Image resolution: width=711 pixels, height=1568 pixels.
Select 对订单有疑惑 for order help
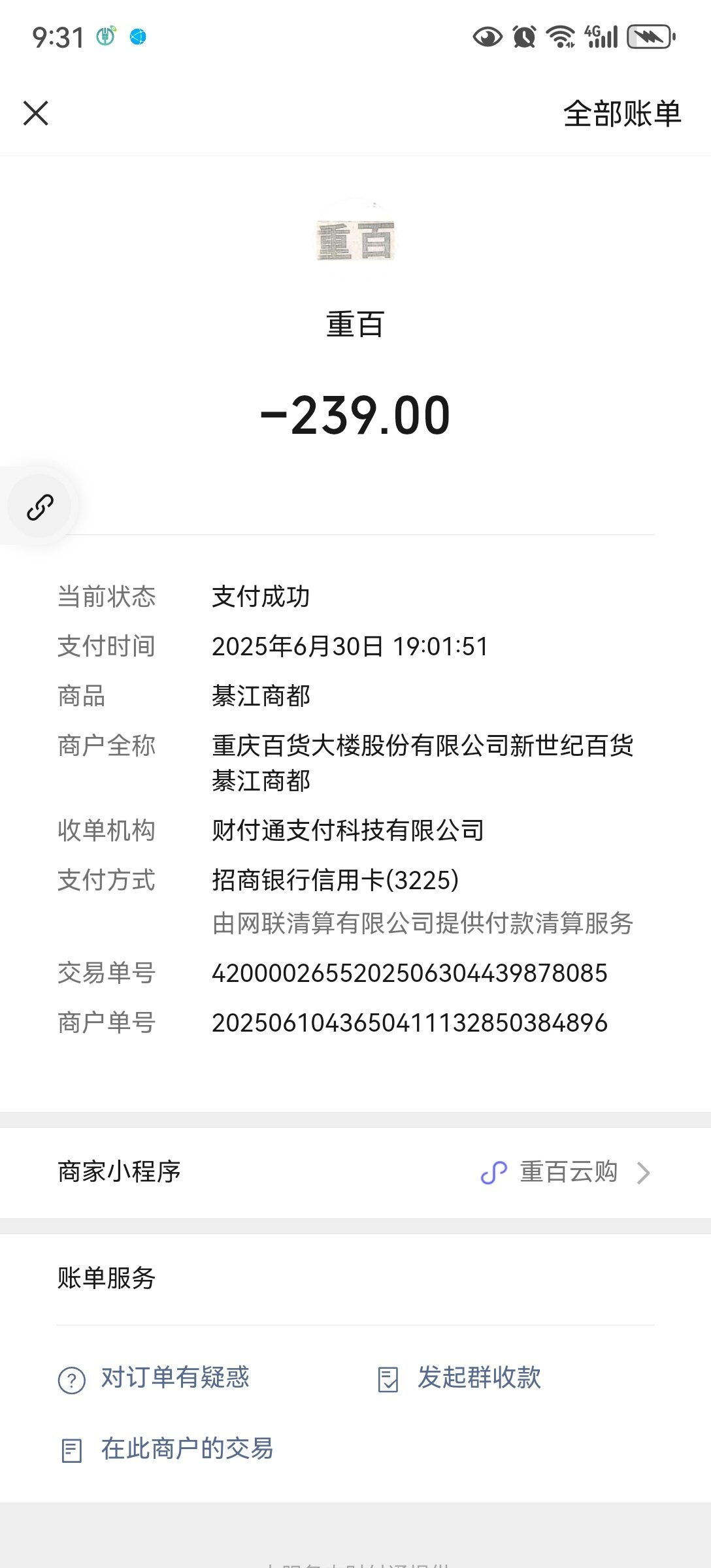point(155,1379)
